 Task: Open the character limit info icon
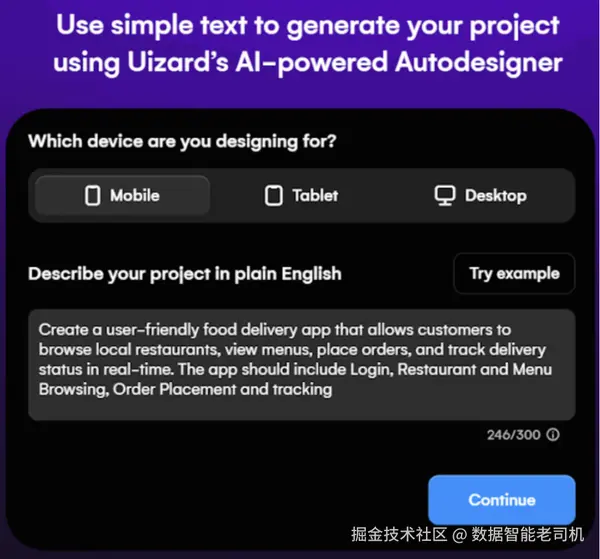pos(553,435)
